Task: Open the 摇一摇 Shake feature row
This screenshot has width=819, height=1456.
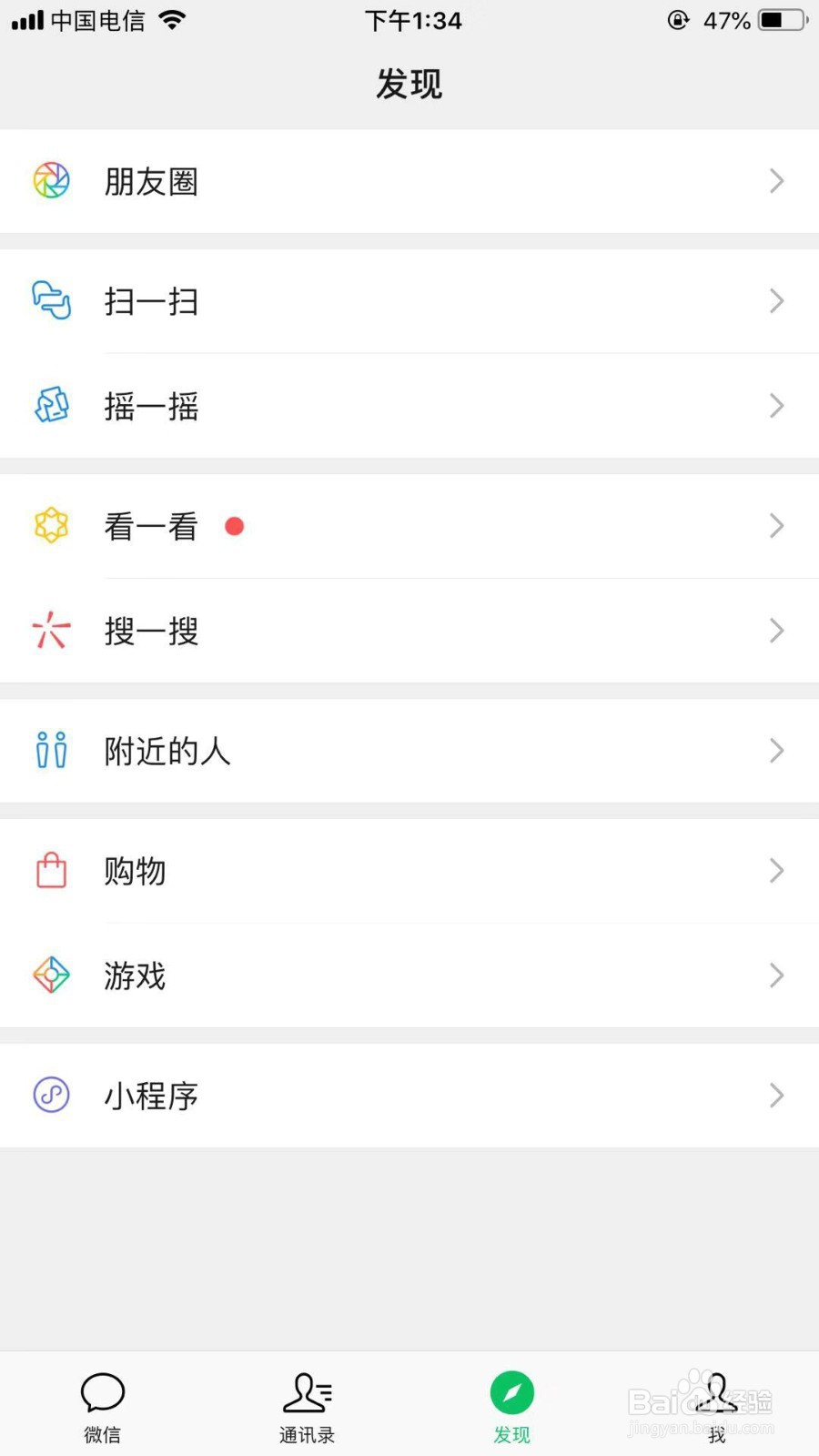Action: [x=409, y=406]
